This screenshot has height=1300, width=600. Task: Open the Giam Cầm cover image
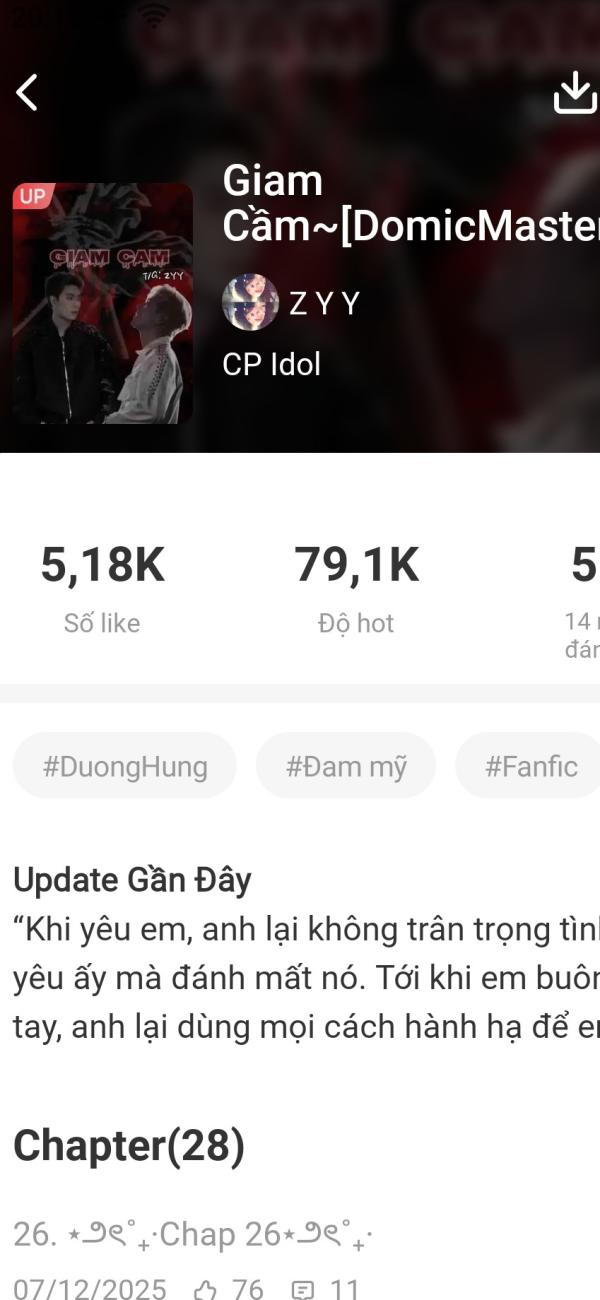[x=103, y=303]
